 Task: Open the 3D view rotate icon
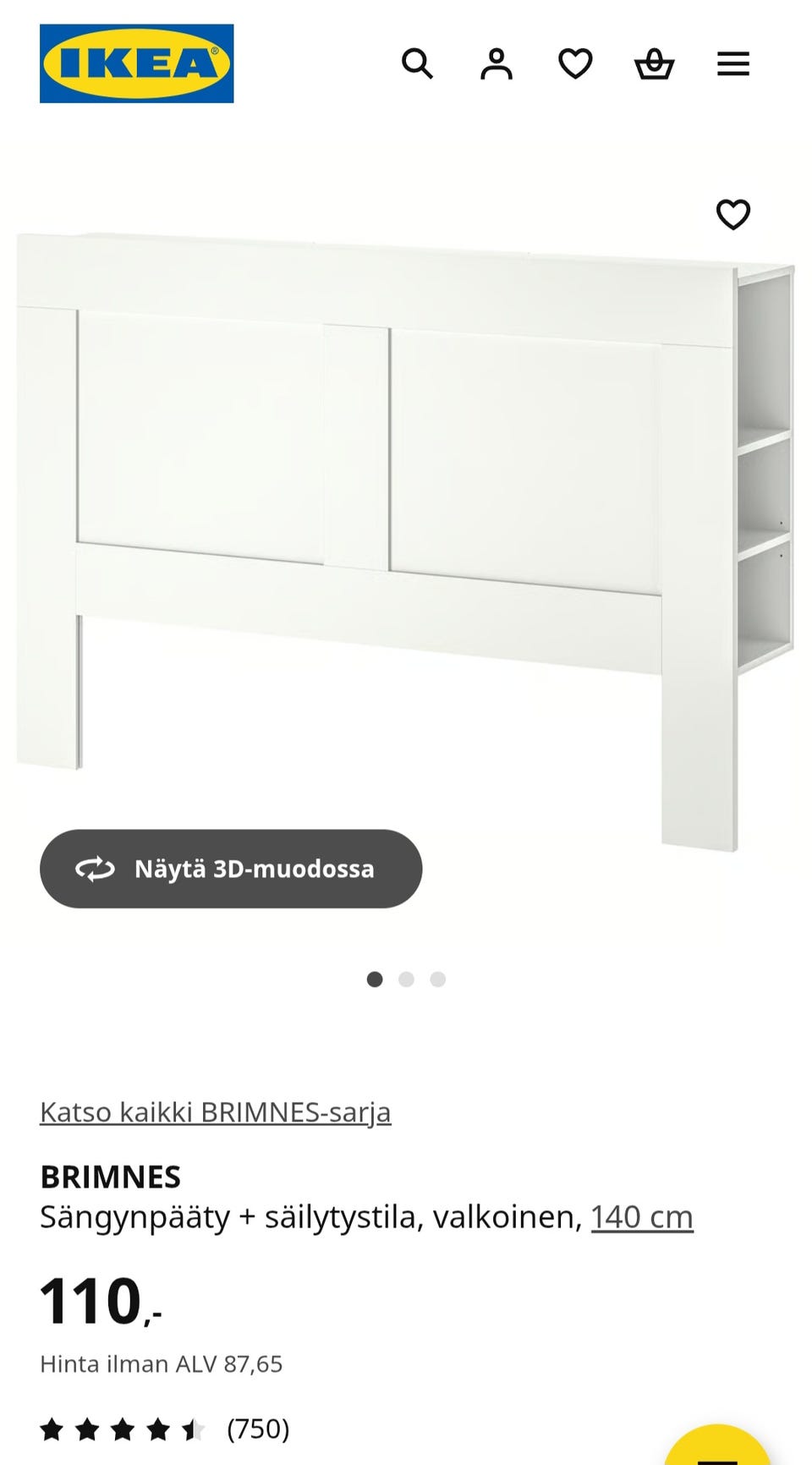click(97, 869)
